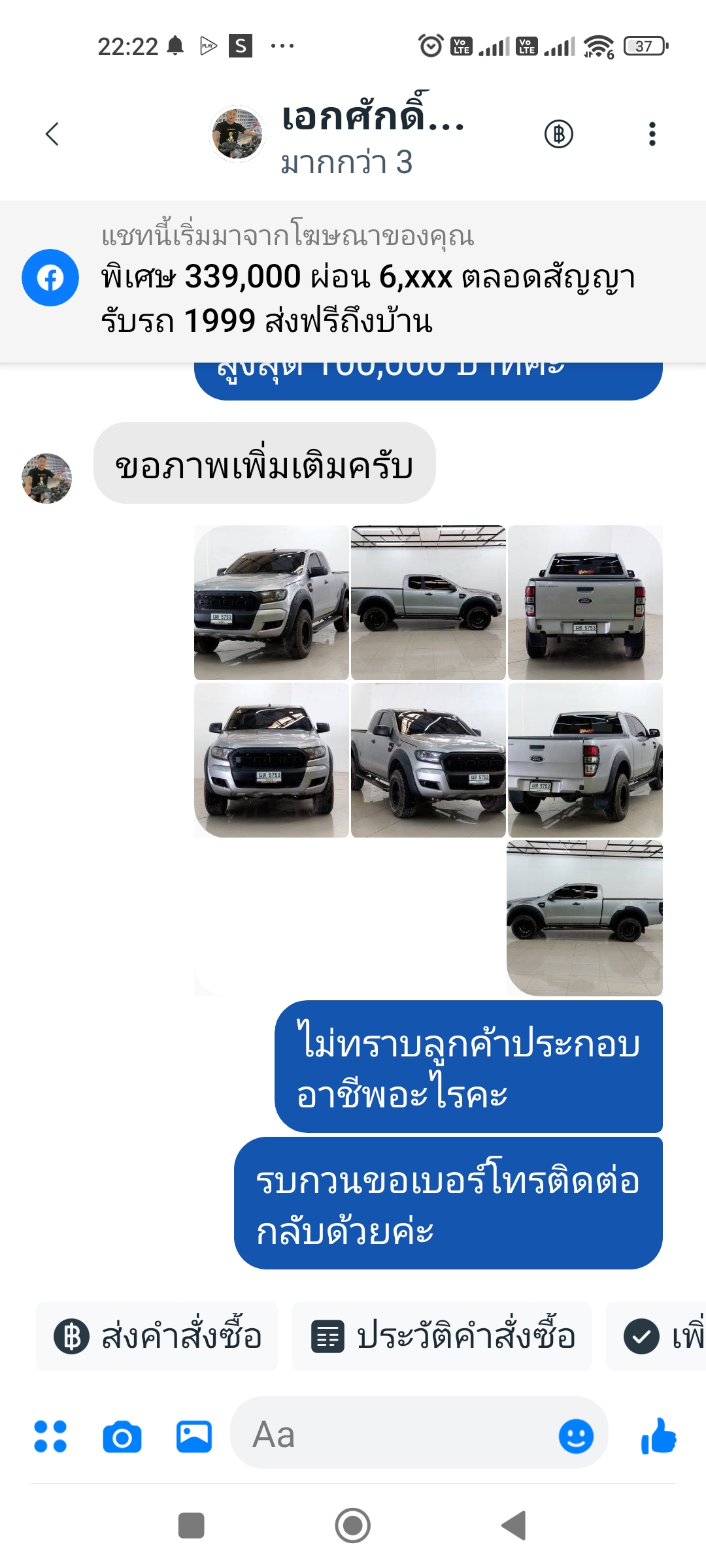This screenshot has width=706, height=1568.
Task: Open the three-dot overflow menu
Action: (652, 134)
